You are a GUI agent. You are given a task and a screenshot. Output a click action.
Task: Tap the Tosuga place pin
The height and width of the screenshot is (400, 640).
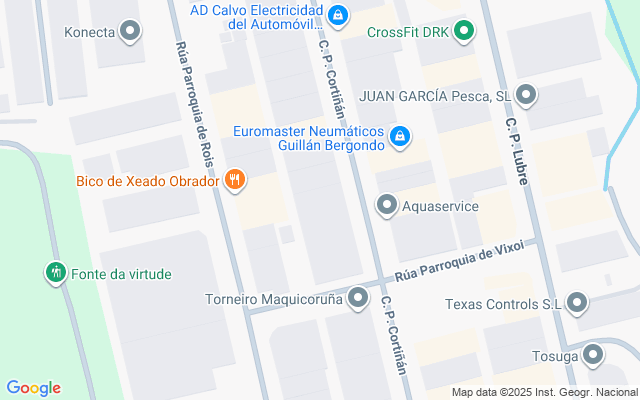coord(595,356)
